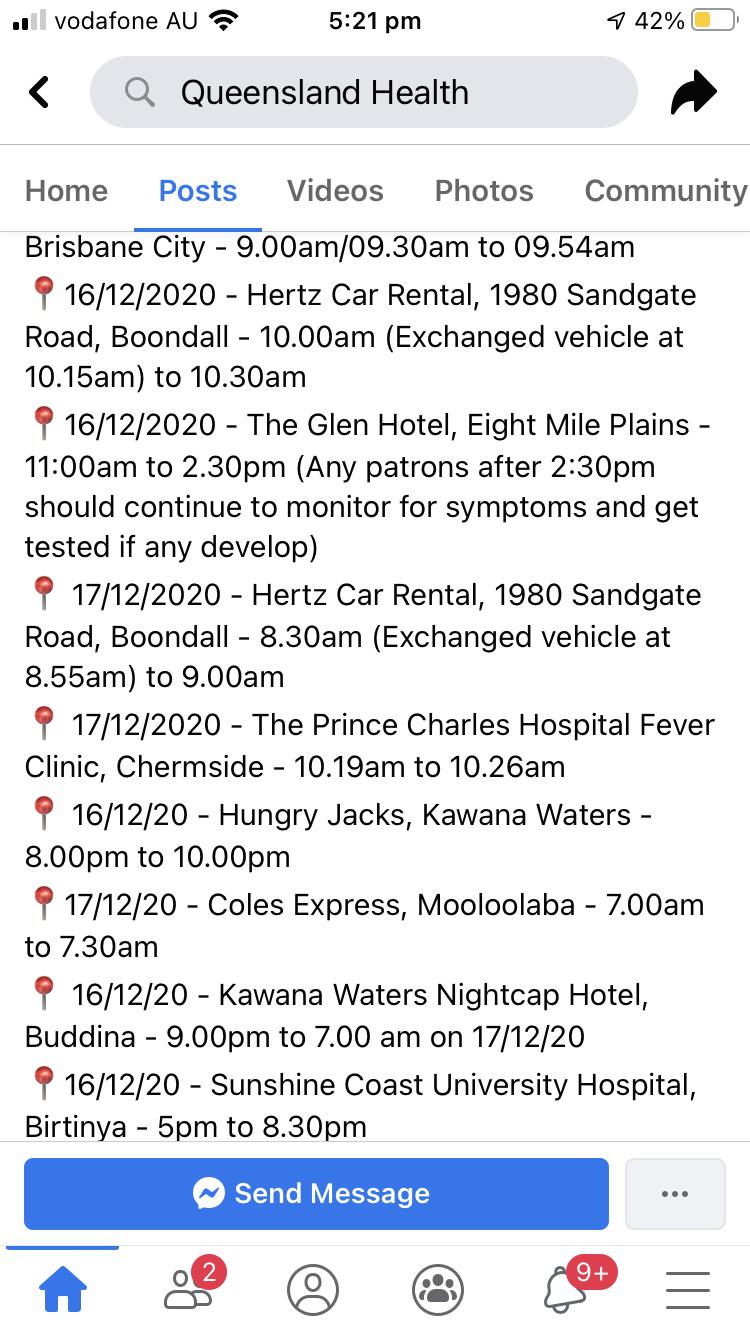This screenshot has width=750, height=1334.
Task: Open the more options ellipsis button
Action: pos(675,1193)
